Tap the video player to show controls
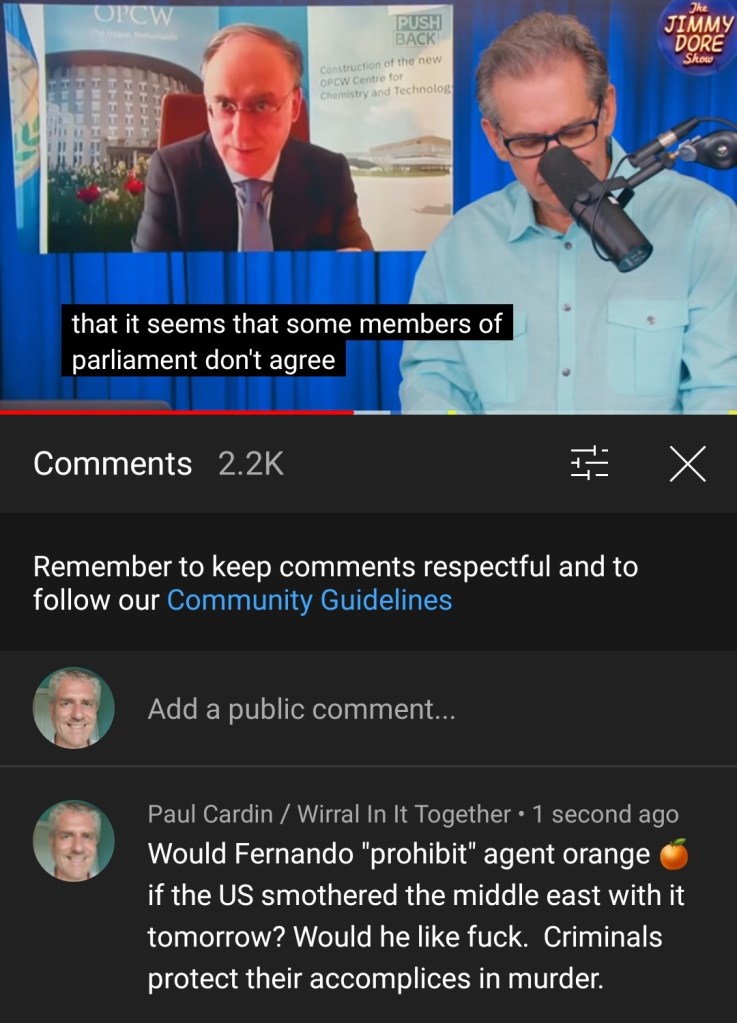This screenshot has width=737, height=1023. (x=368, y=200)
